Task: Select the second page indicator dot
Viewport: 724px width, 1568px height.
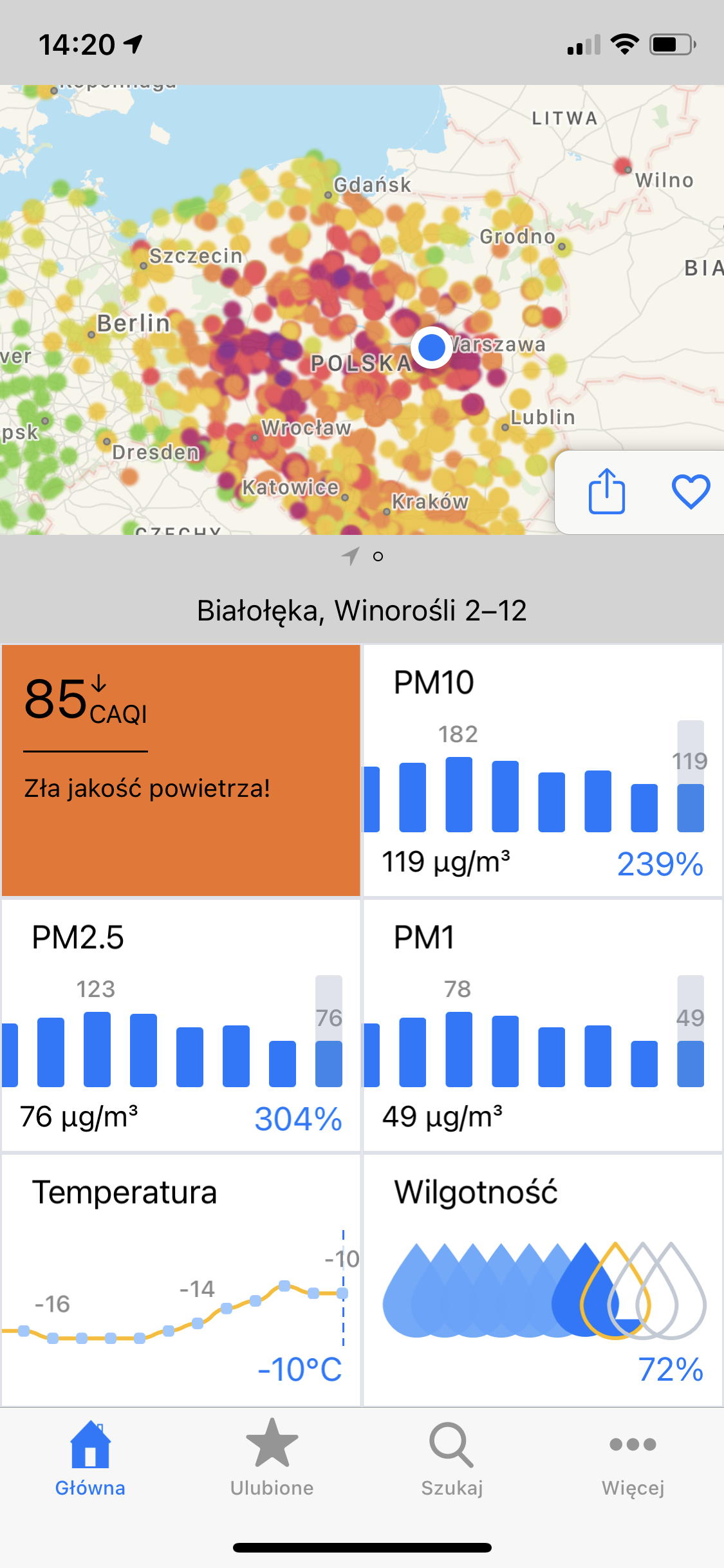Action: point(378,557)
